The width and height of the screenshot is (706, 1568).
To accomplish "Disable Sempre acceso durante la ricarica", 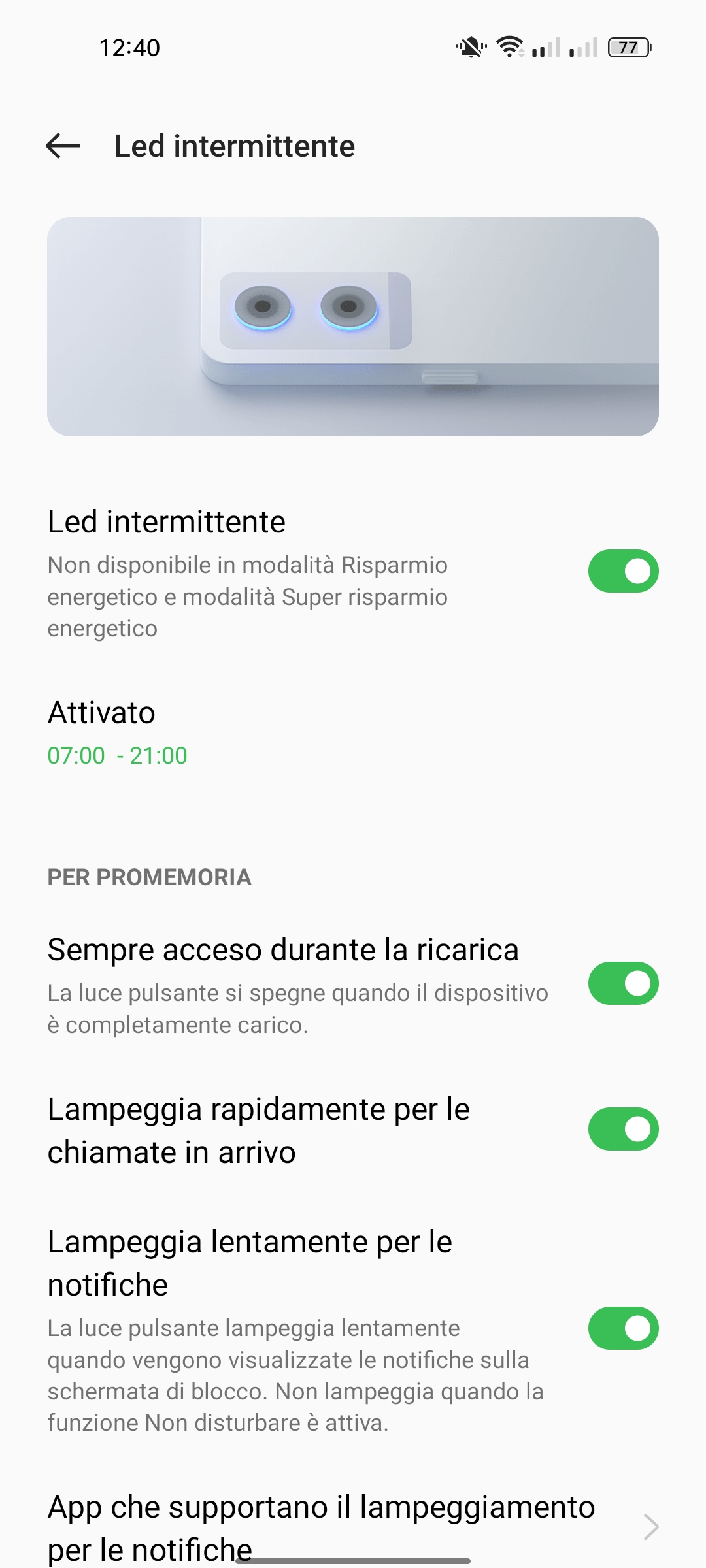I will (x=622, y=983).
